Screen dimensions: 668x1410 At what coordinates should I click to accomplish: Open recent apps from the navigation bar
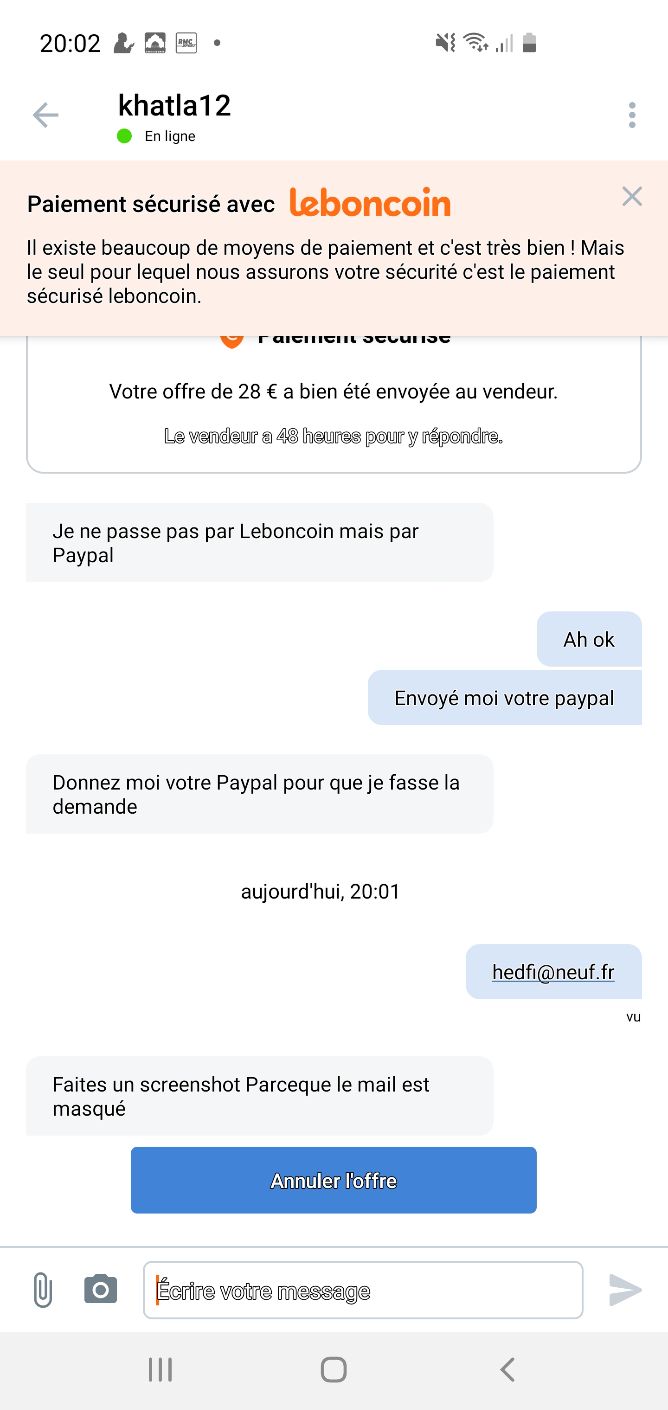(160, 1369)
